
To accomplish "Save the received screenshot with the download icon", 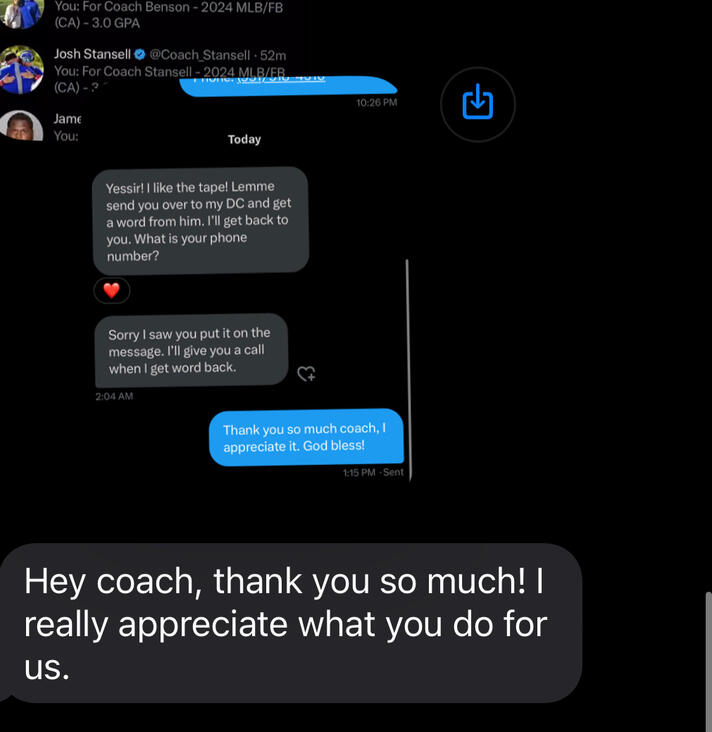I will [478, 103].
